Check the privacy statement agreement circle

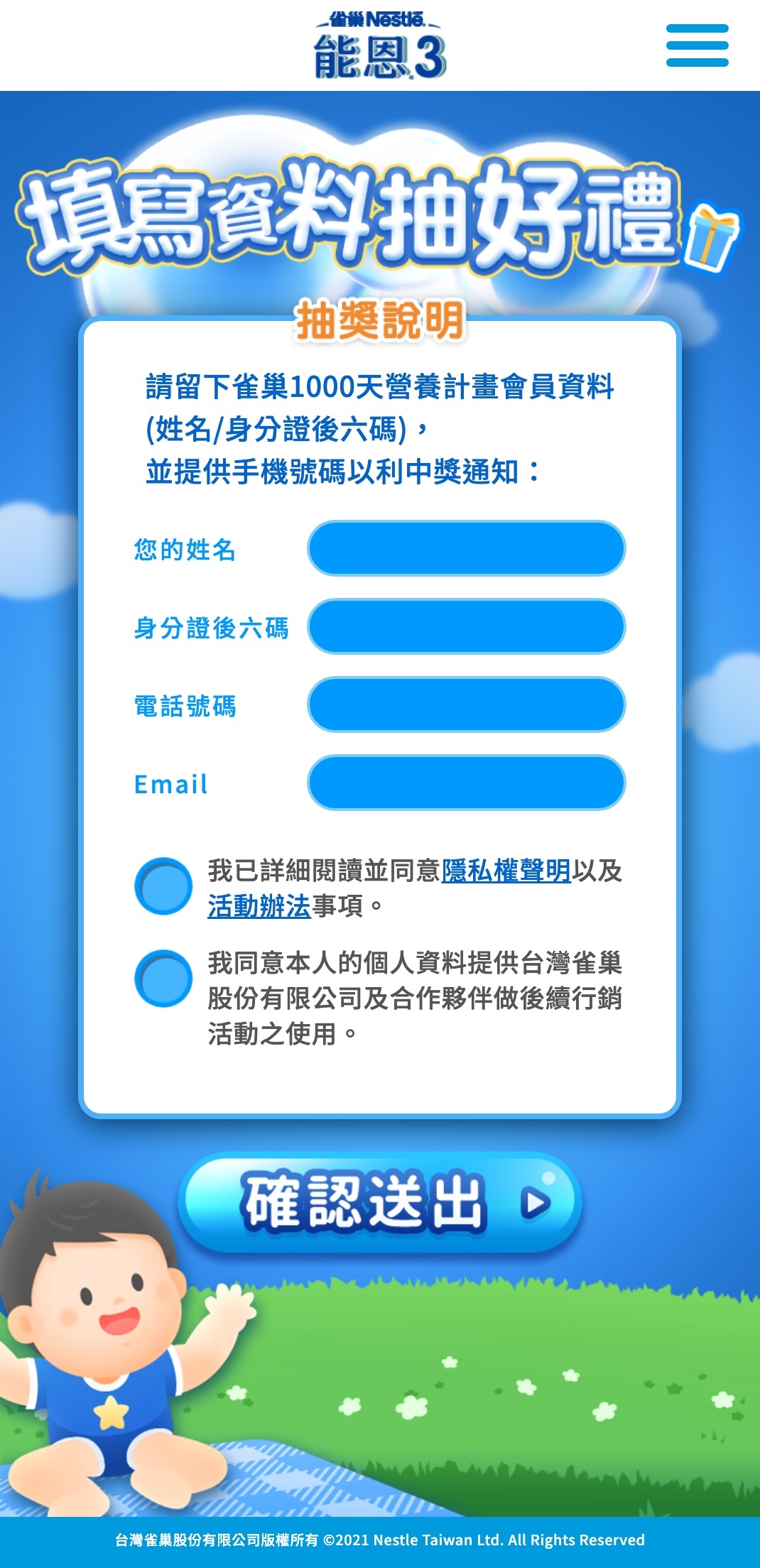(x=163, y=886)
